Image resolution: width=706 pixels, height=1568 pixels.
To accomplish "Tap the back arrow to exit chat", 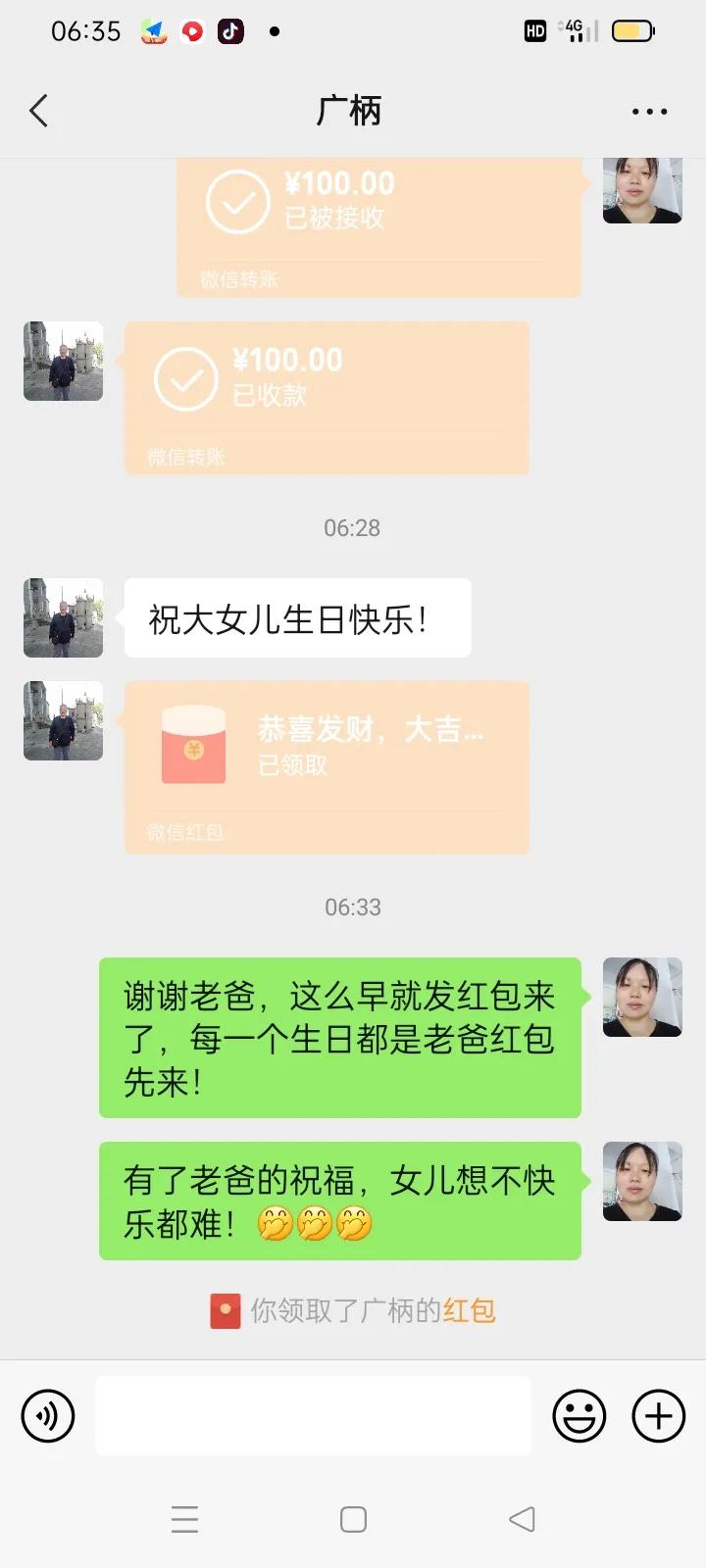I will [38, 110].
